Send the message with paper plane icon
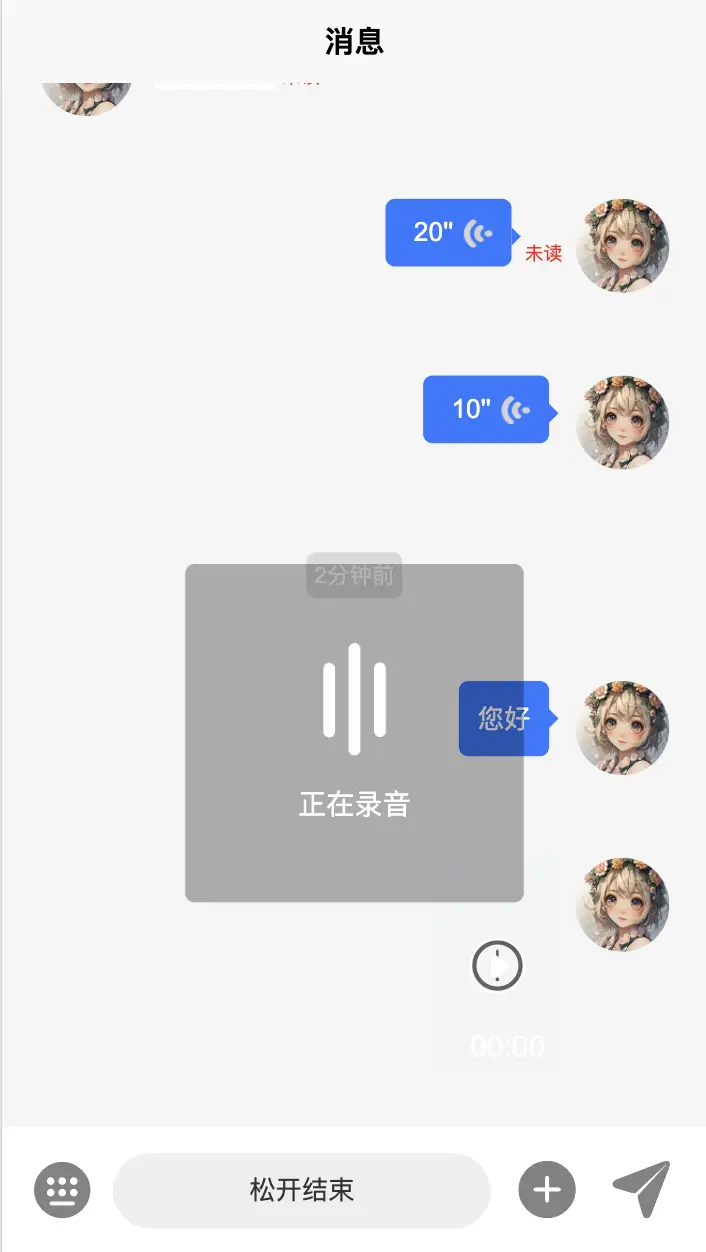The width and height of the screenshot is (706, 1252). pos(641,1188)
